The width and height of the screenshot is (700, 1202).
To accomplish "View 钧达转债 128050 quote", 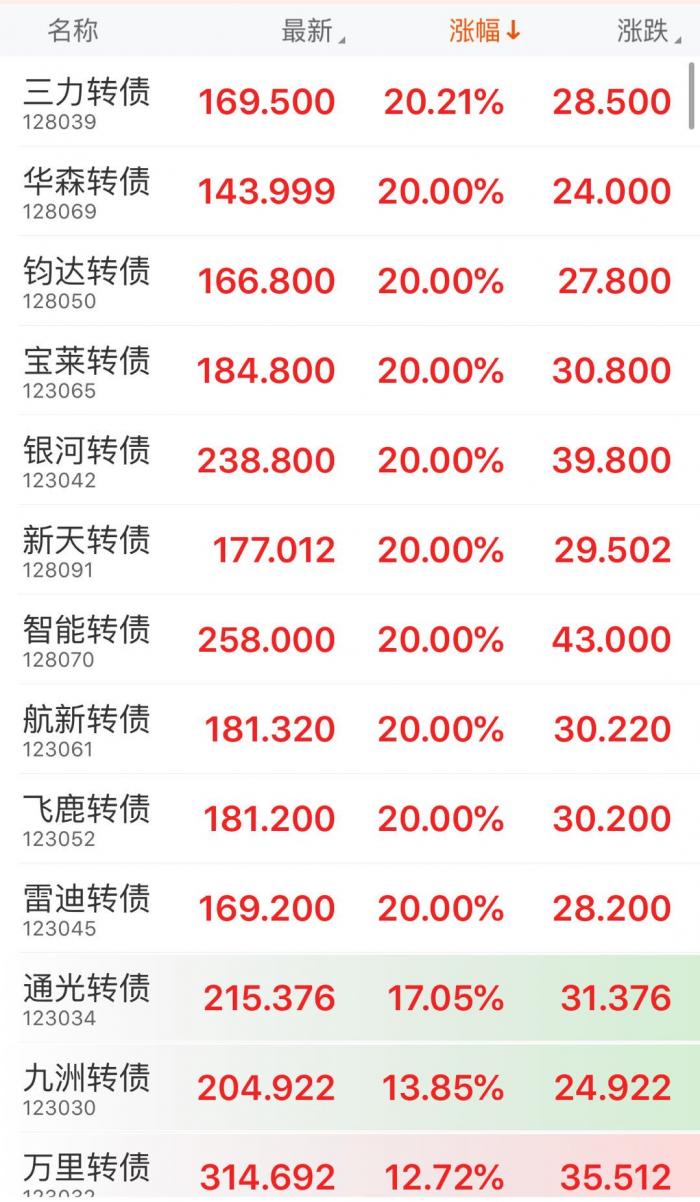I will point(87,281).
